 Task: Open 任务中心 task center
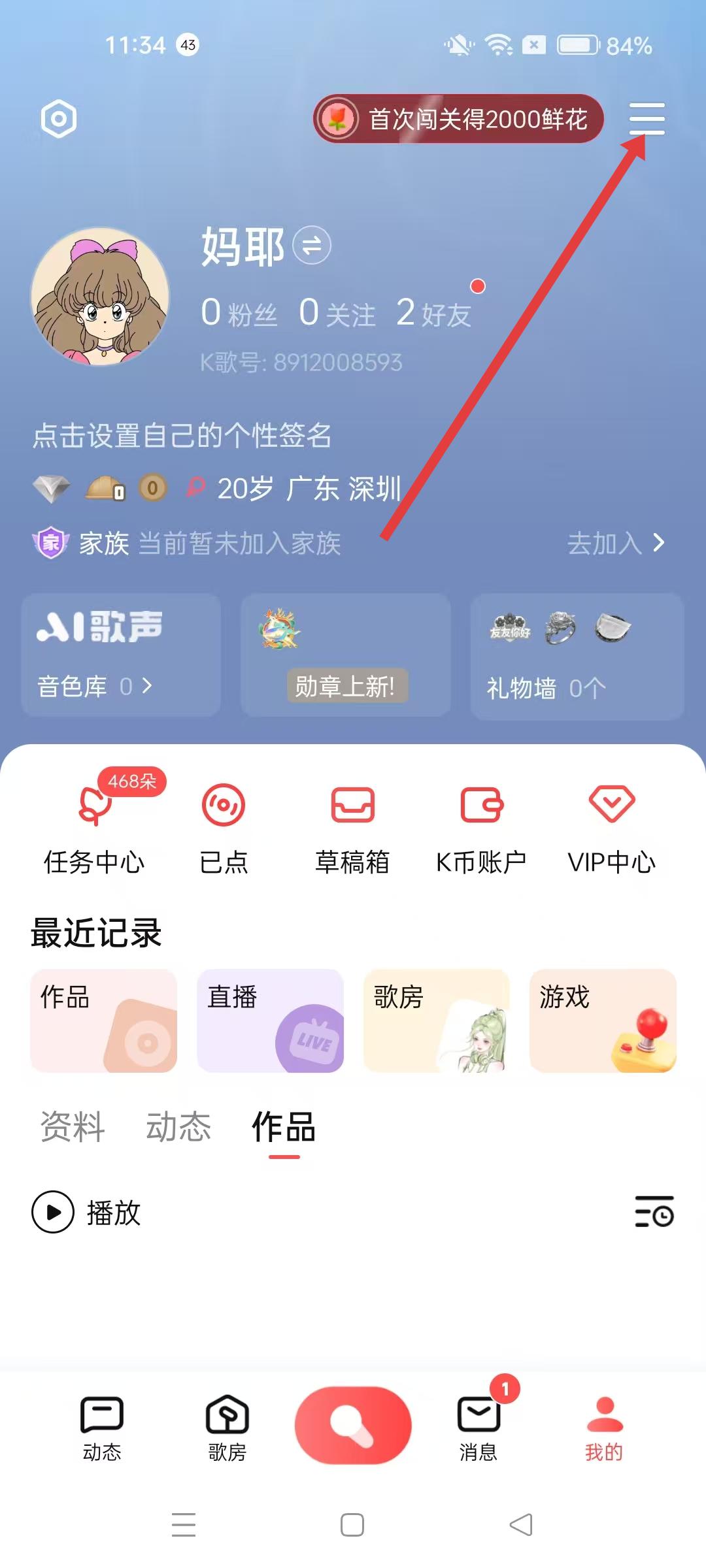pyautogui.click(x=94, y=826)
